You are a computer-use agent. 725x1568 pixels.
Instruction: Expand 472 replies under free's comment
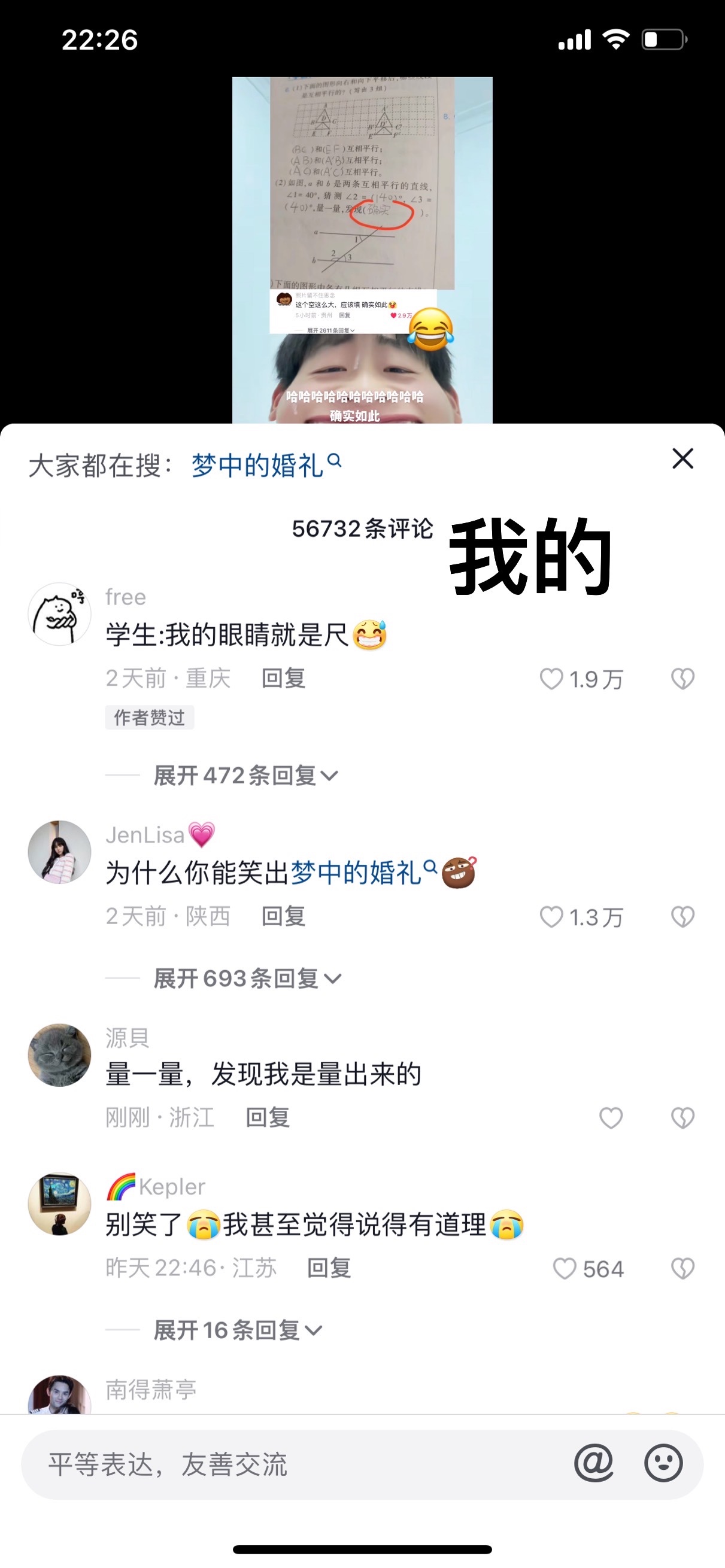point(245,776)
